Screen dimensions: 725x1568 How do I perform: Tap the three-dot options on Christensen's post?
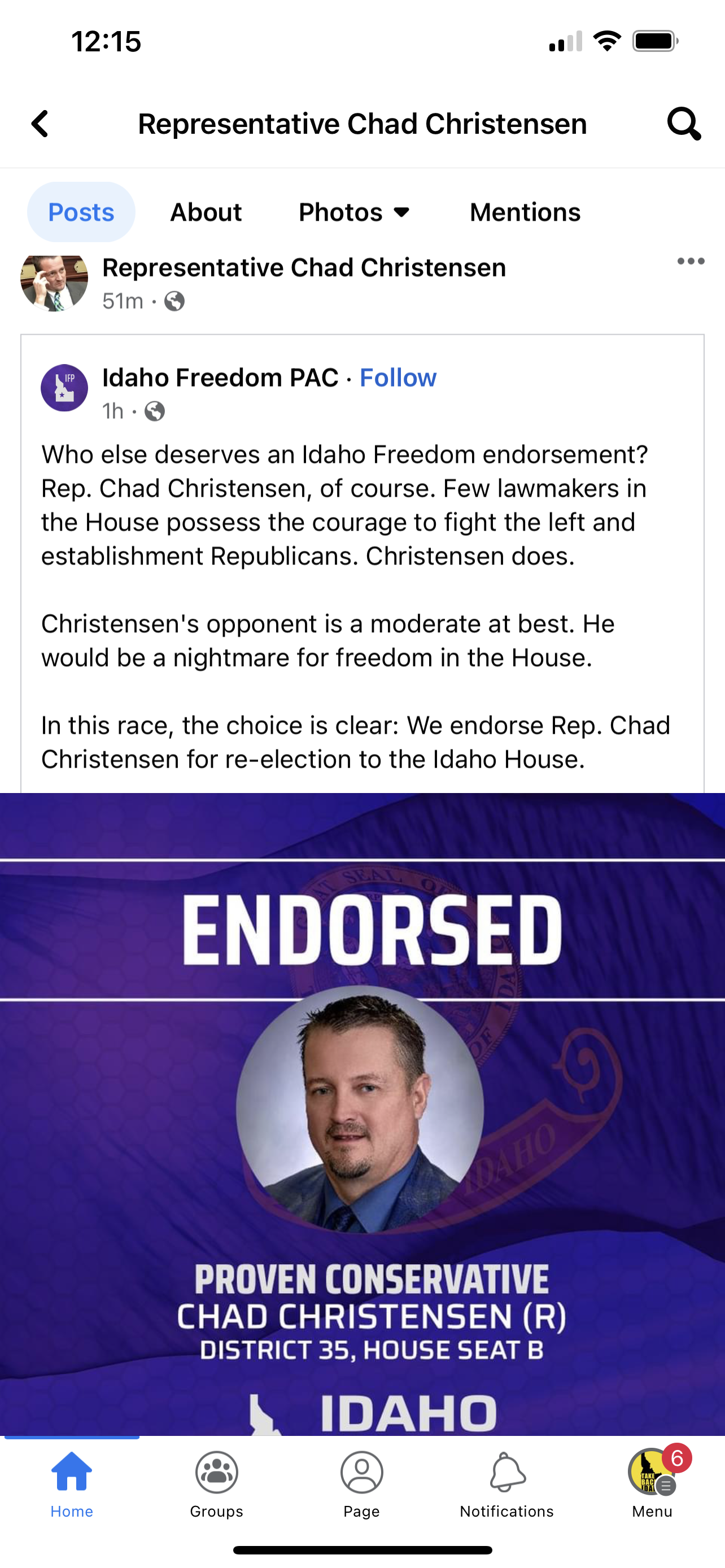click(x=691, y=261)
